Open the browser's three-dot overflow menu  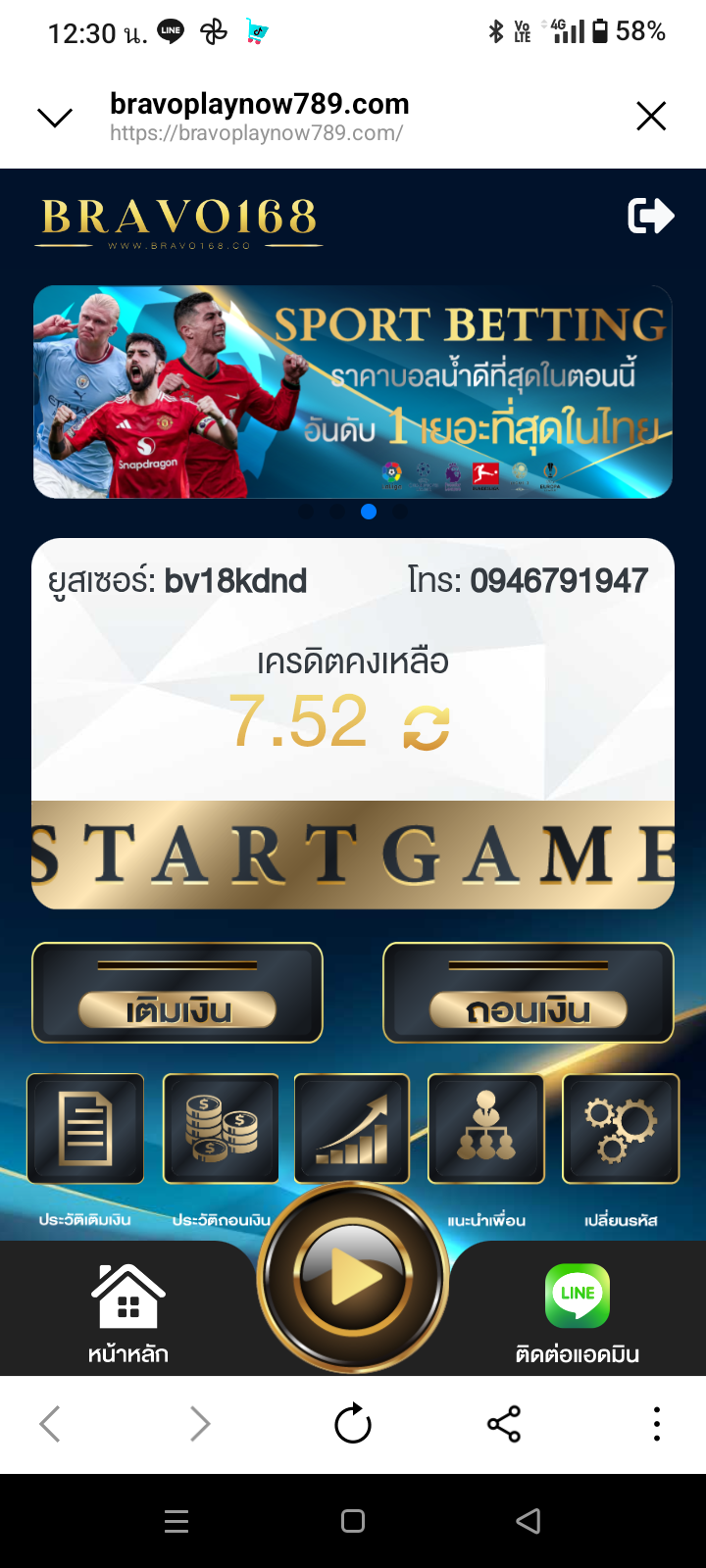657,1424
